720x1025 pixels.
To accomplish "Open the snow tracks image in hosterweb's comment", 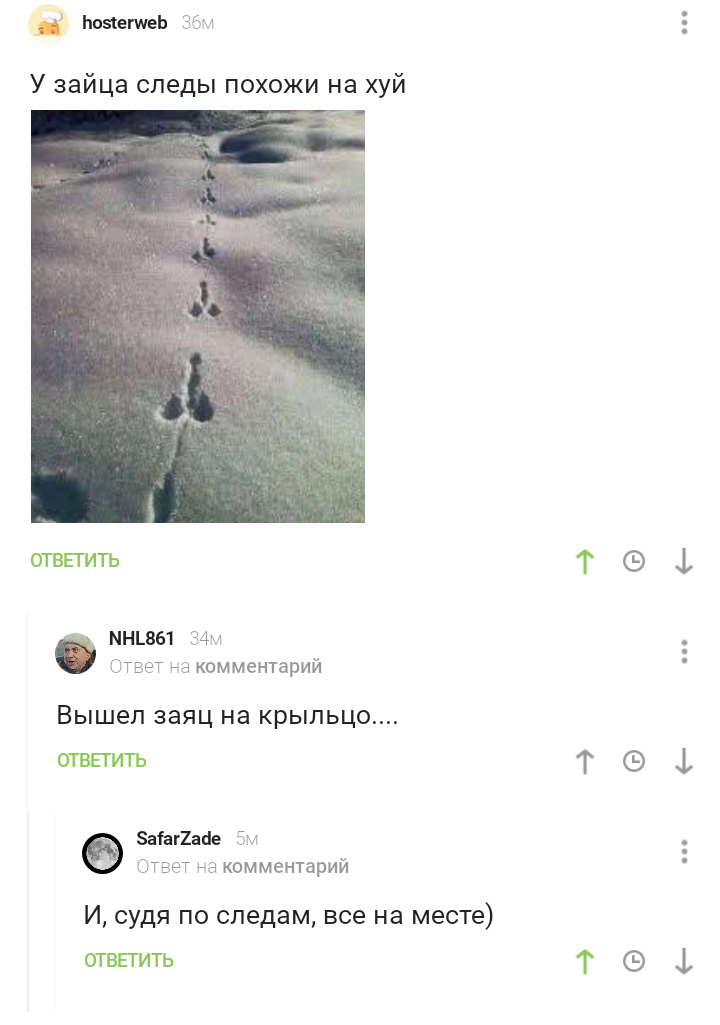I will point(198,316).
